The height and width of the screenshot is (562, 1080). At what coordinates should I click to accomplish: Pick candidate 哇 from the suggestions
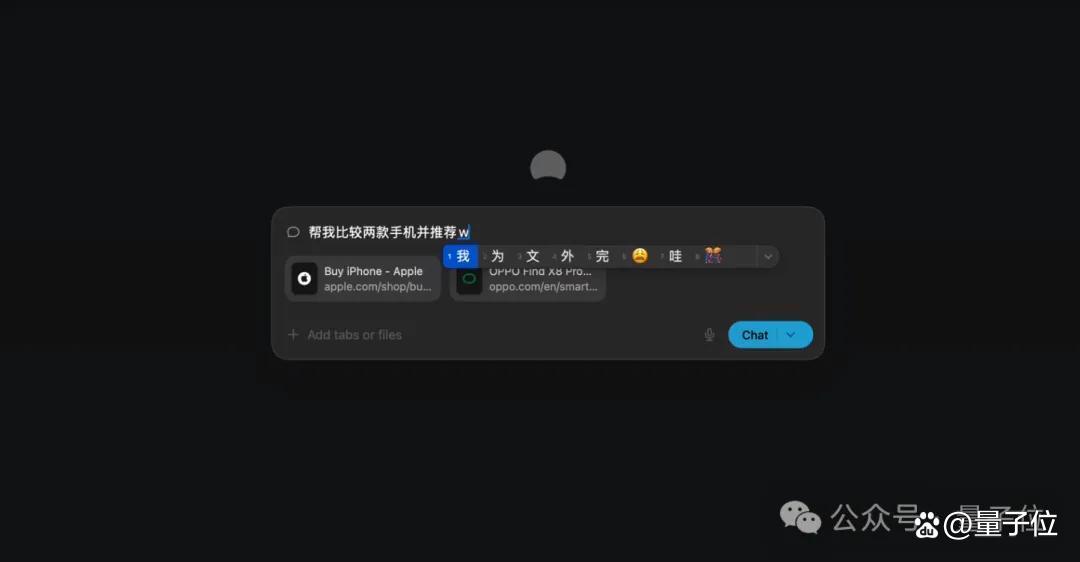pos(673,256)
